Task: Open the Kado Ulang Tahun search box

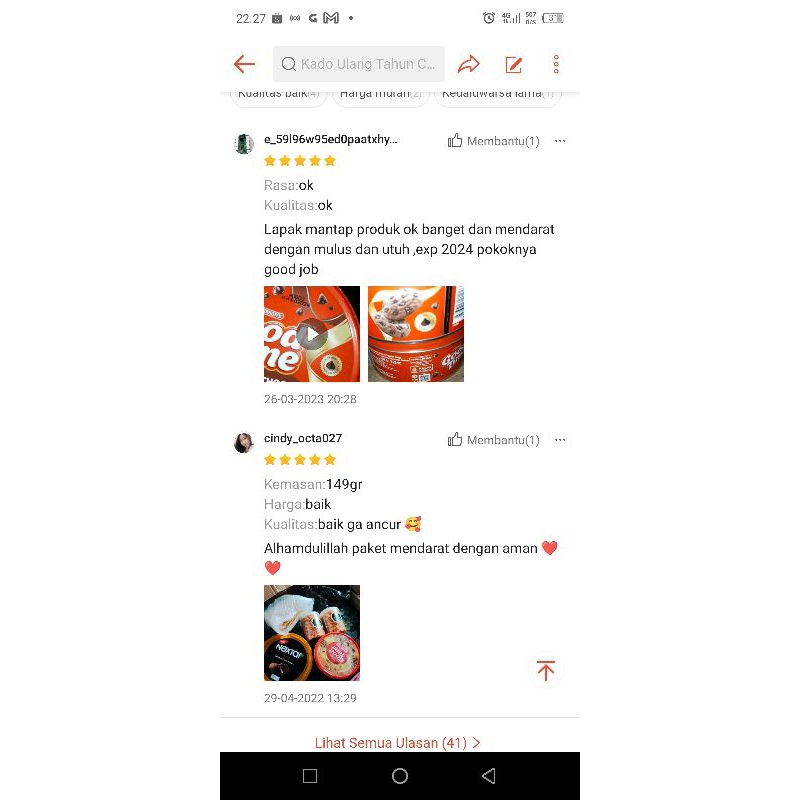Action: pyautogui.click(x=359, y=64)
